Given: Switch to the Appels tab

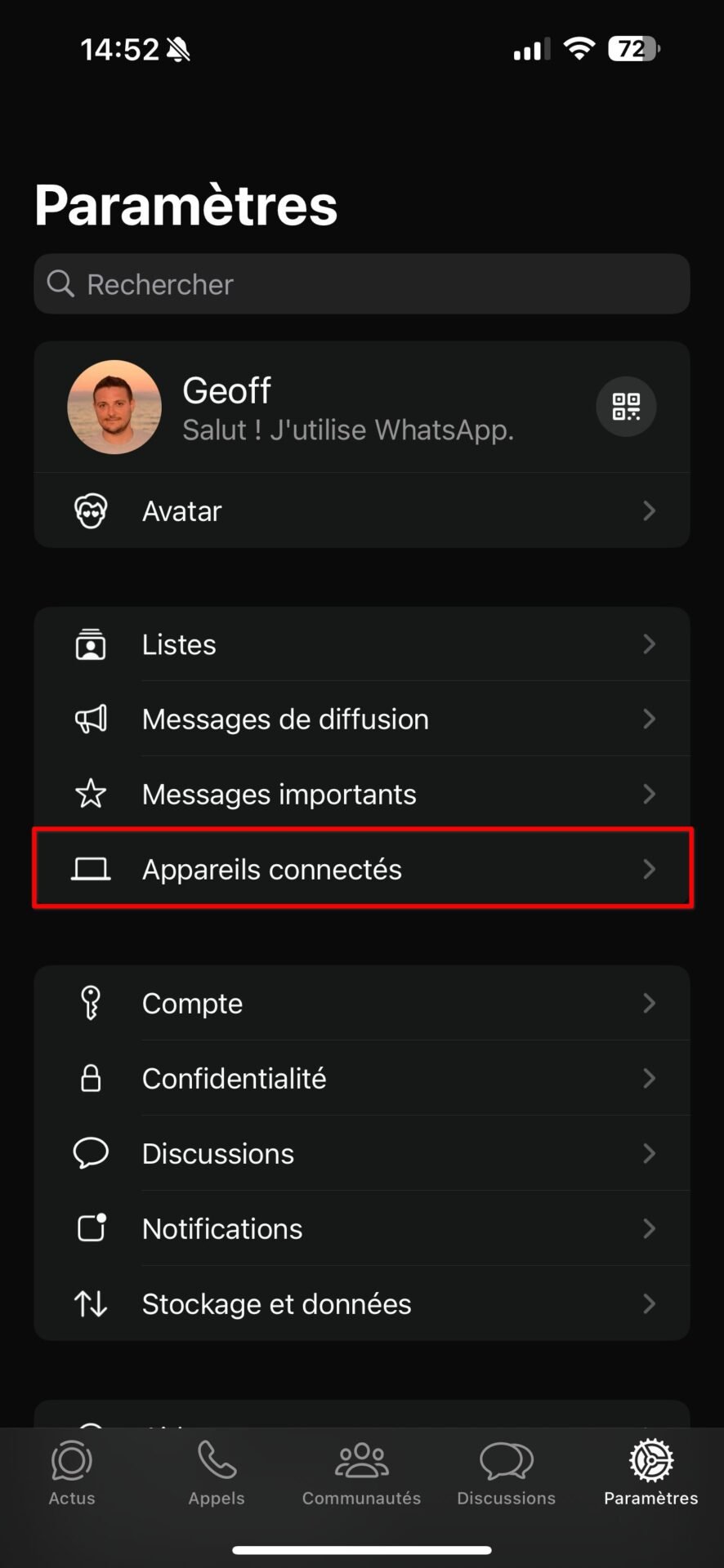Looking at the screenshot, I should 217,1474.
